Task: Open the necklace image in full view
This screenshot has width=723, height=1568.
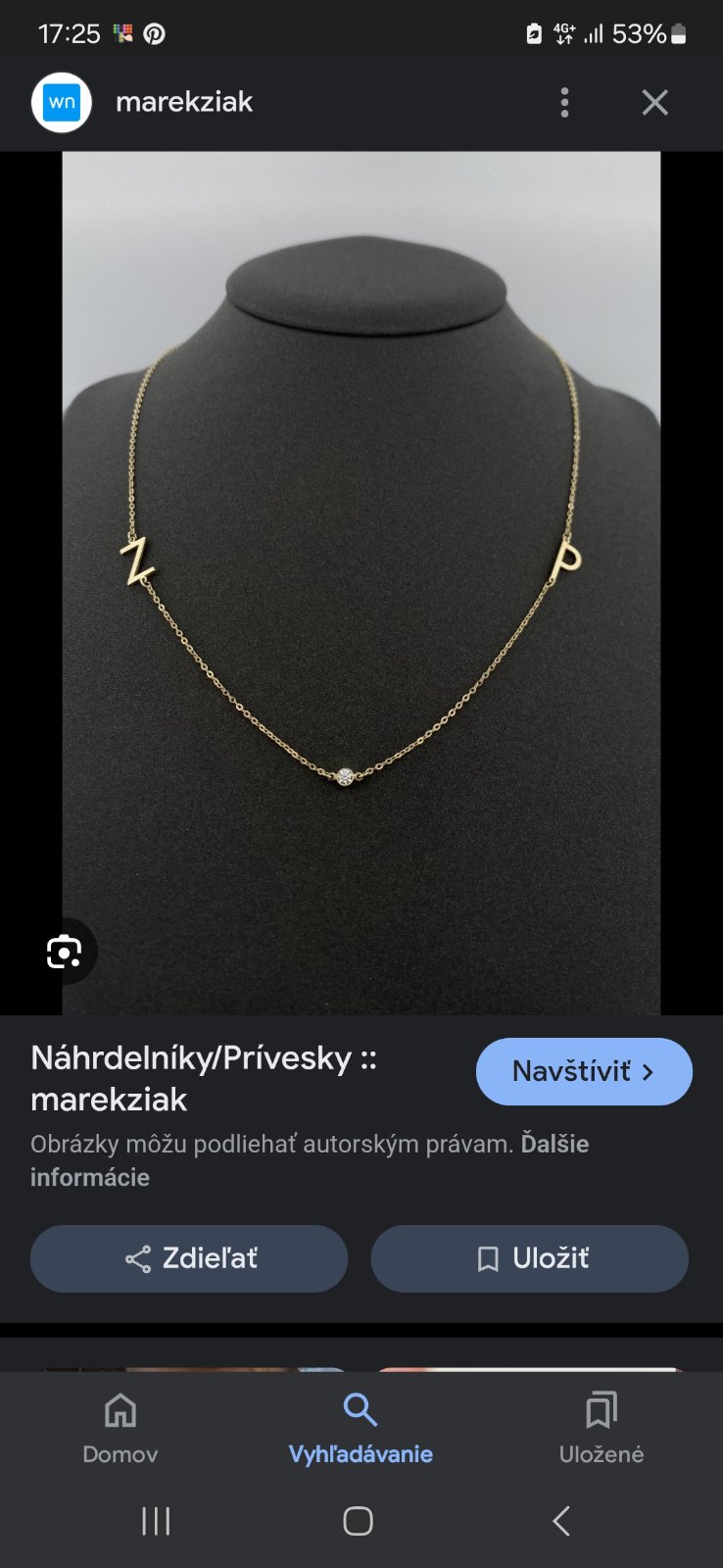Action: pos(361,583)
